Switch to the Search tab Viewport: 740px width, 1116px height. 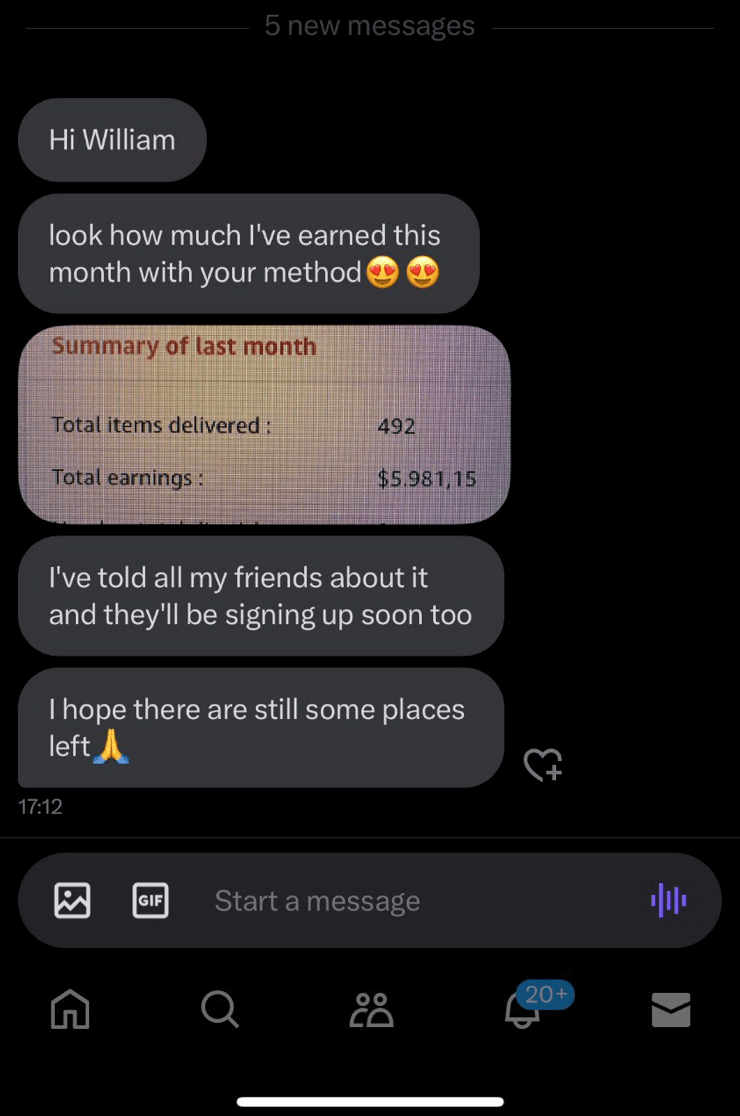[219, 1010]
